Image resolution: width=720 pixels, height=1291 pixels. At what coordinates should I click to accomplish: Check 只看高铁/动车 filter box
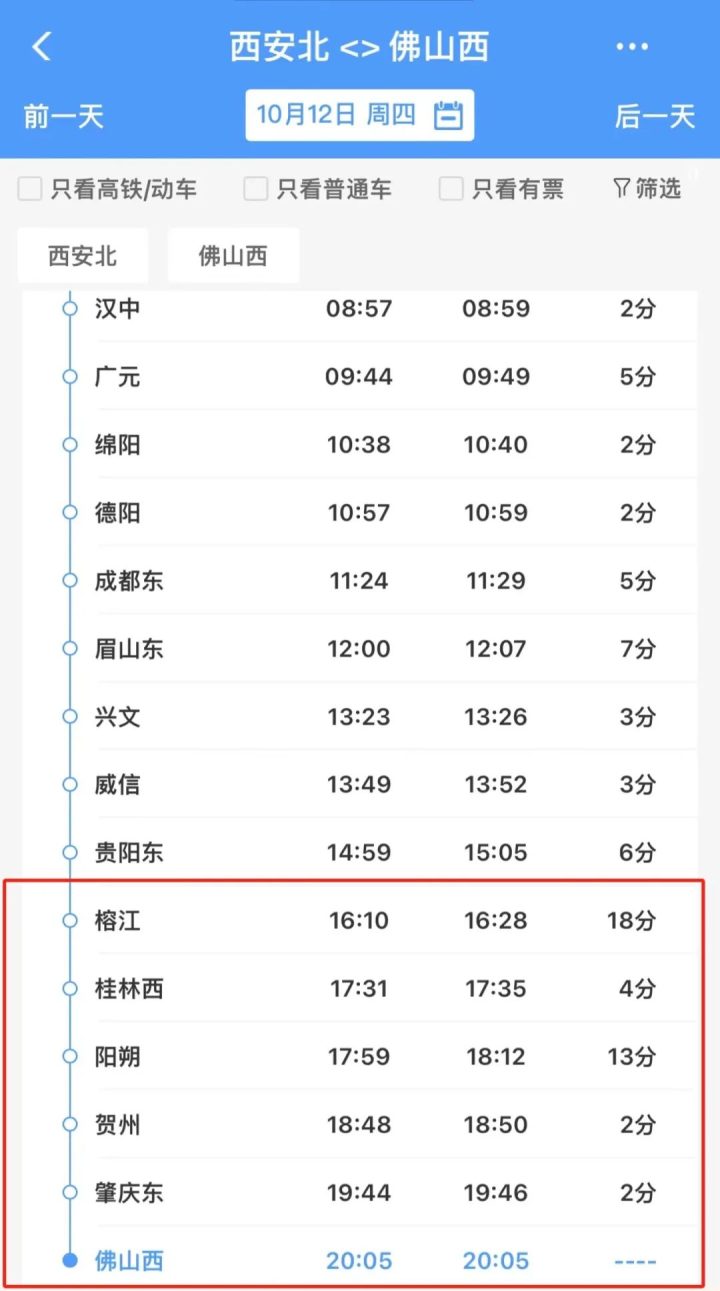click(x=30, y=188)
